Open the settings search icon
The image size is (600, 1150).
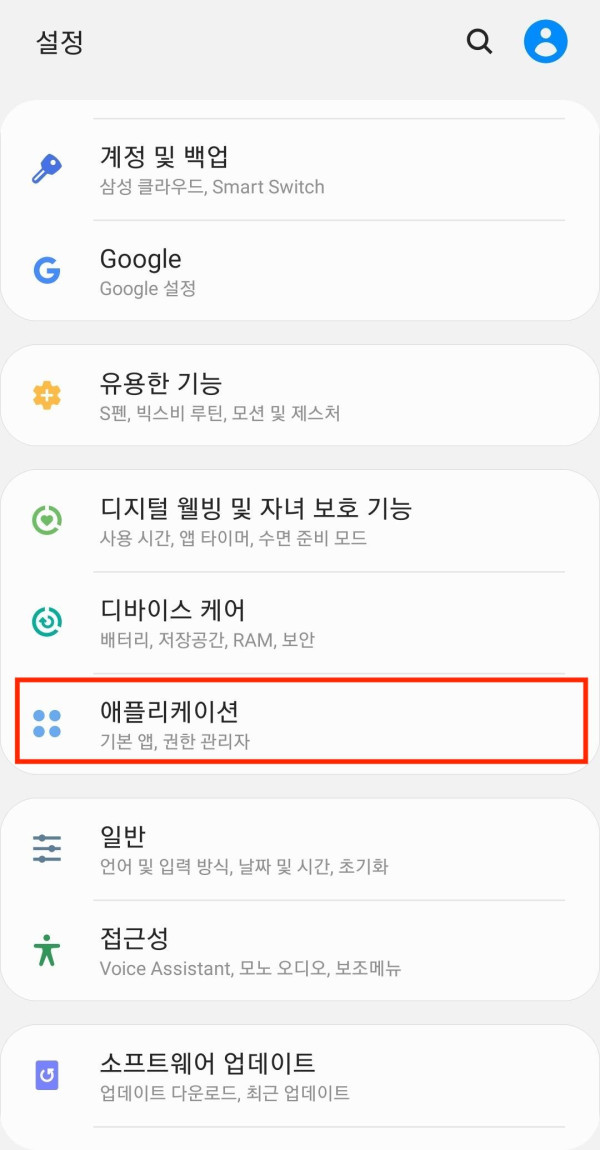click(480, 42)
